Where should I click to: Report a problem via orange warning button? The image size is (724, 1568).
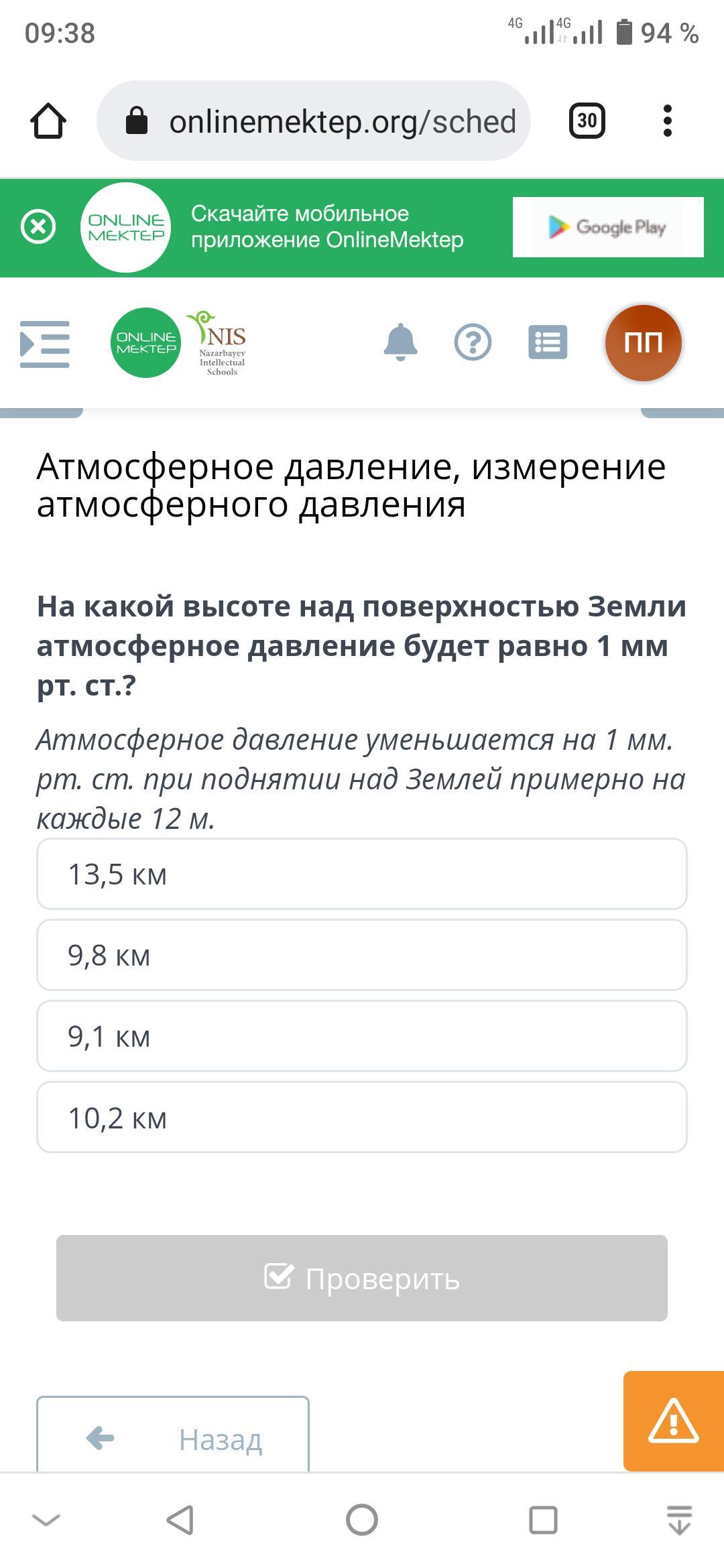673,1421
